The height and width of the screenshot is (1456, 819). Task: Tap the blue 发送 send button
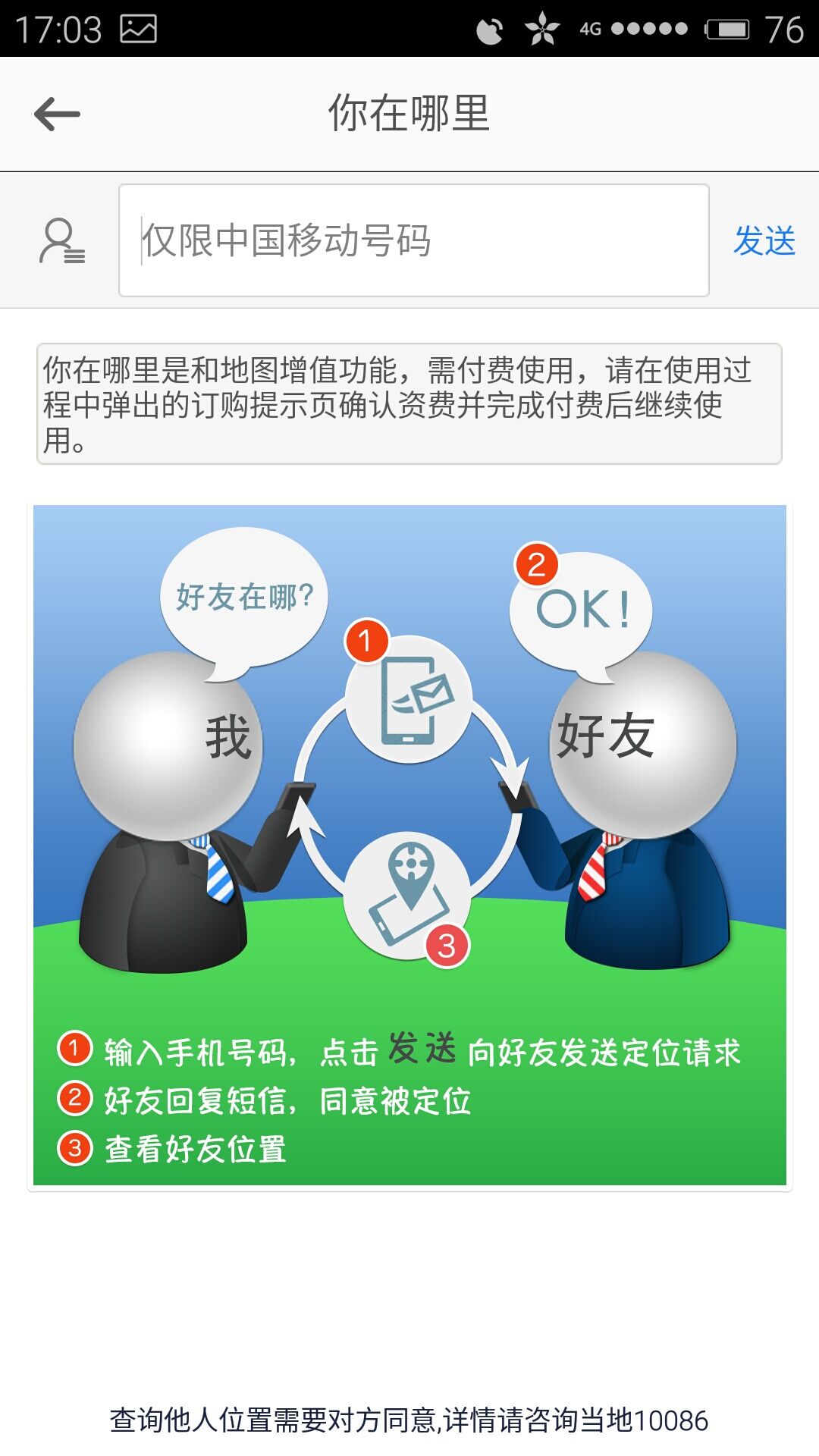764,241
